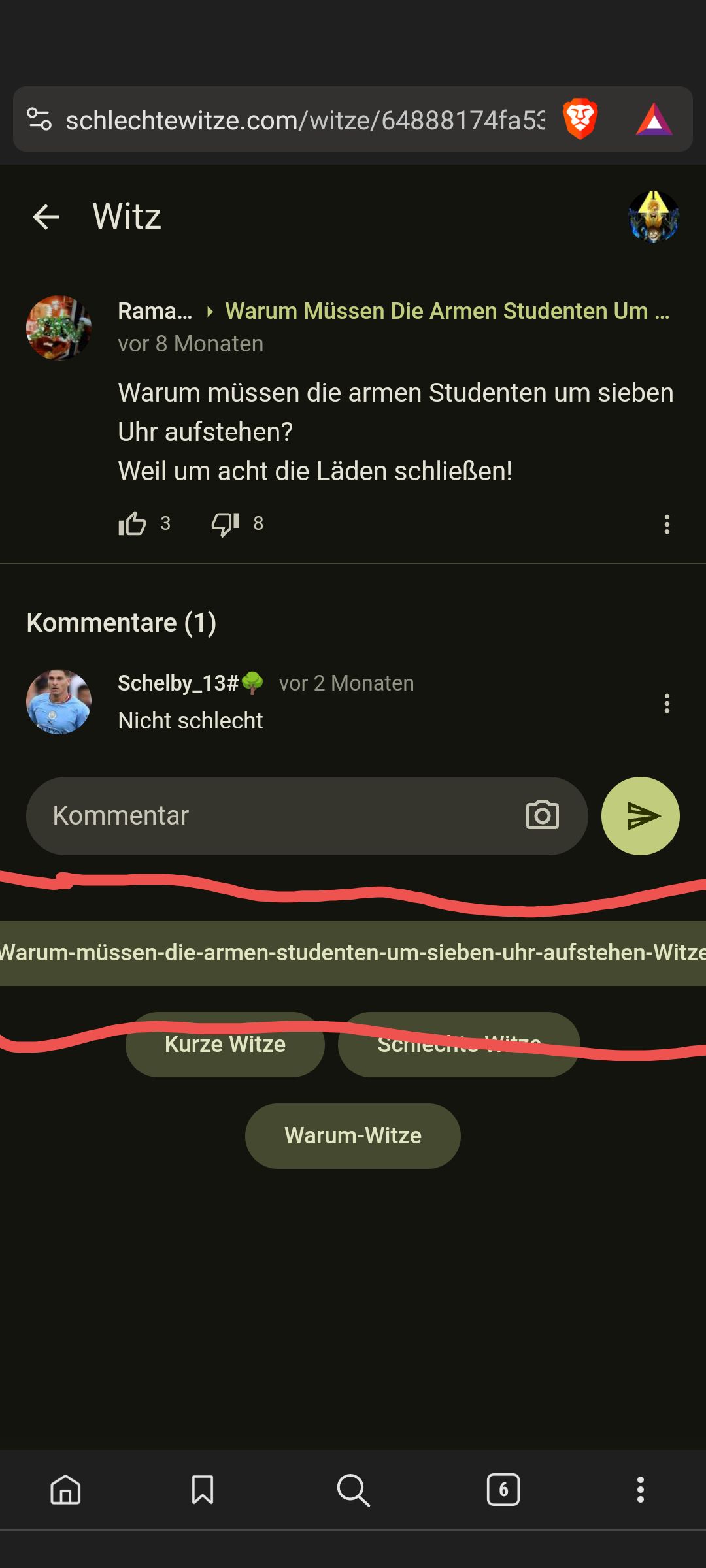Screen dimensions: 706x1568
Task: Open the joke author's avatar
Action: pos(59,327)
